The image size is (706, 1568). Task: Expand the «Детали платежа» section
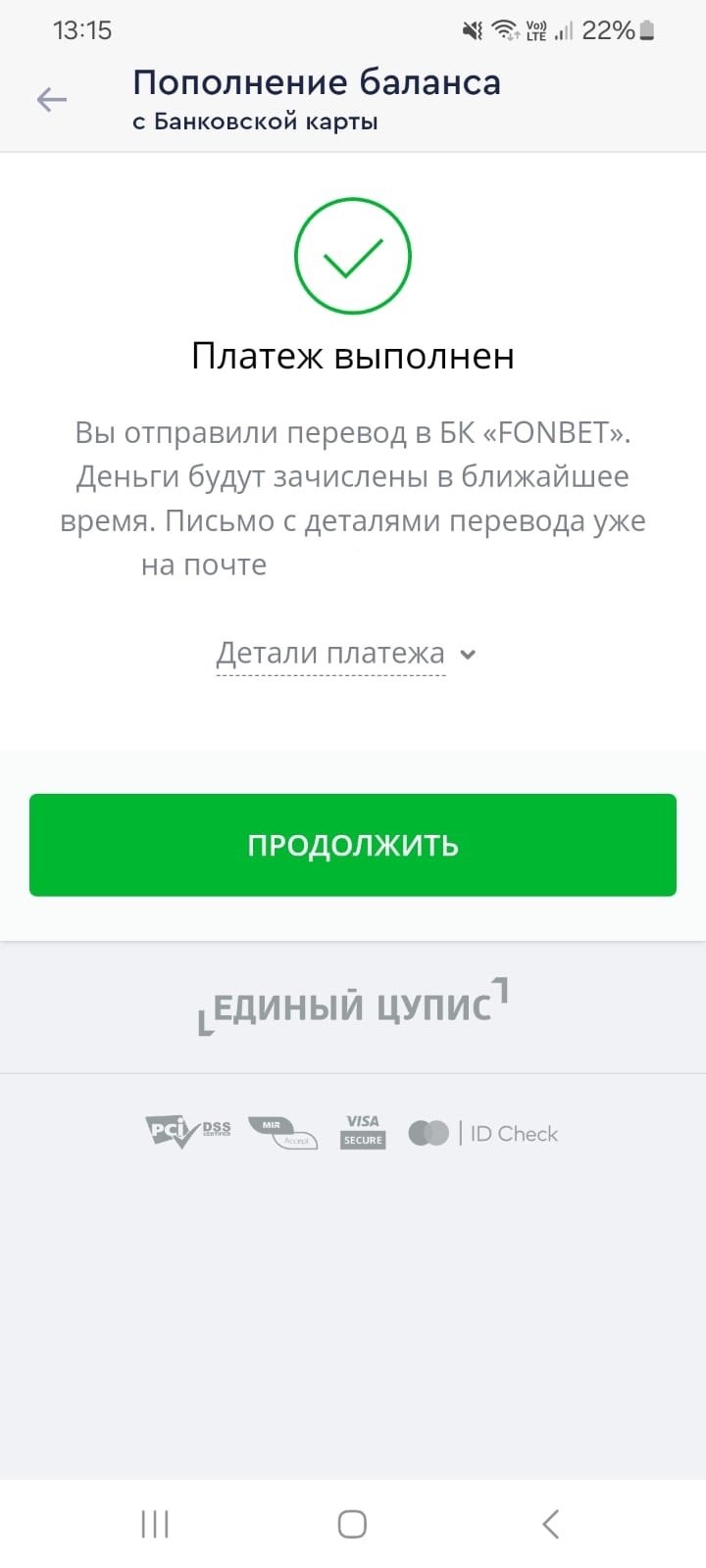[x=345, y=654]
